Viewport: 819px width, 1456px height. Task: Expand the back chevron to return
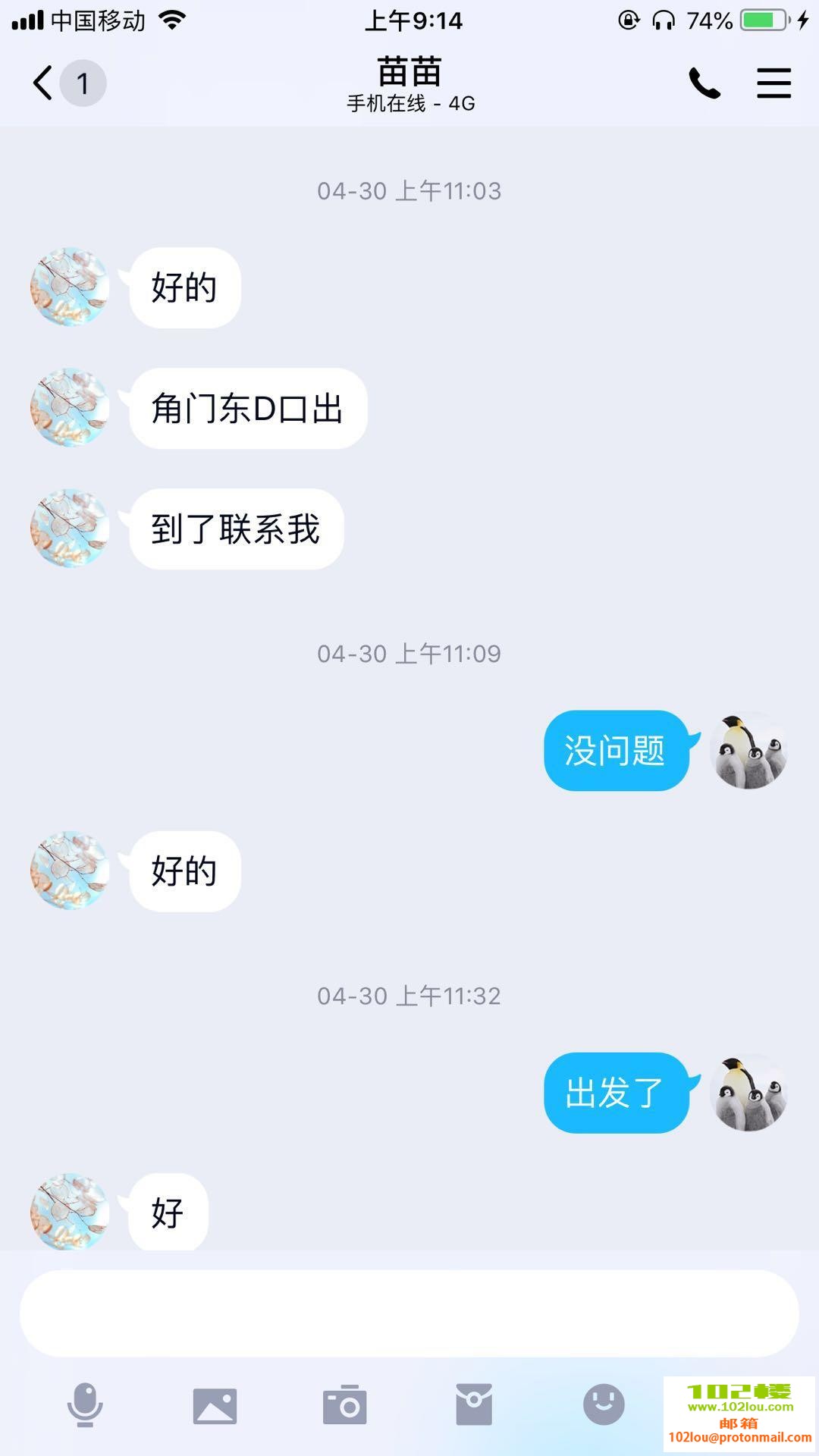tap(42, 83)
